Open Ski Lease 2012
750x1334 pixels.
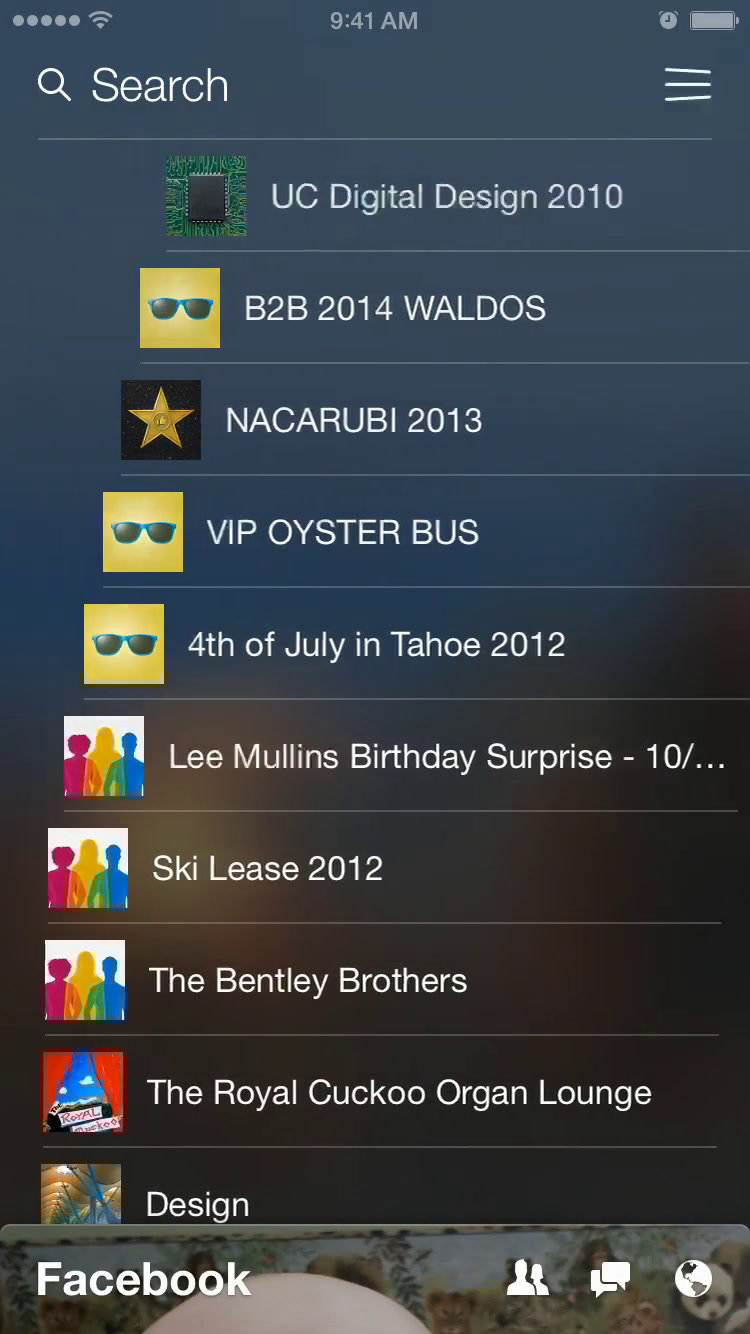pos(267,869)
